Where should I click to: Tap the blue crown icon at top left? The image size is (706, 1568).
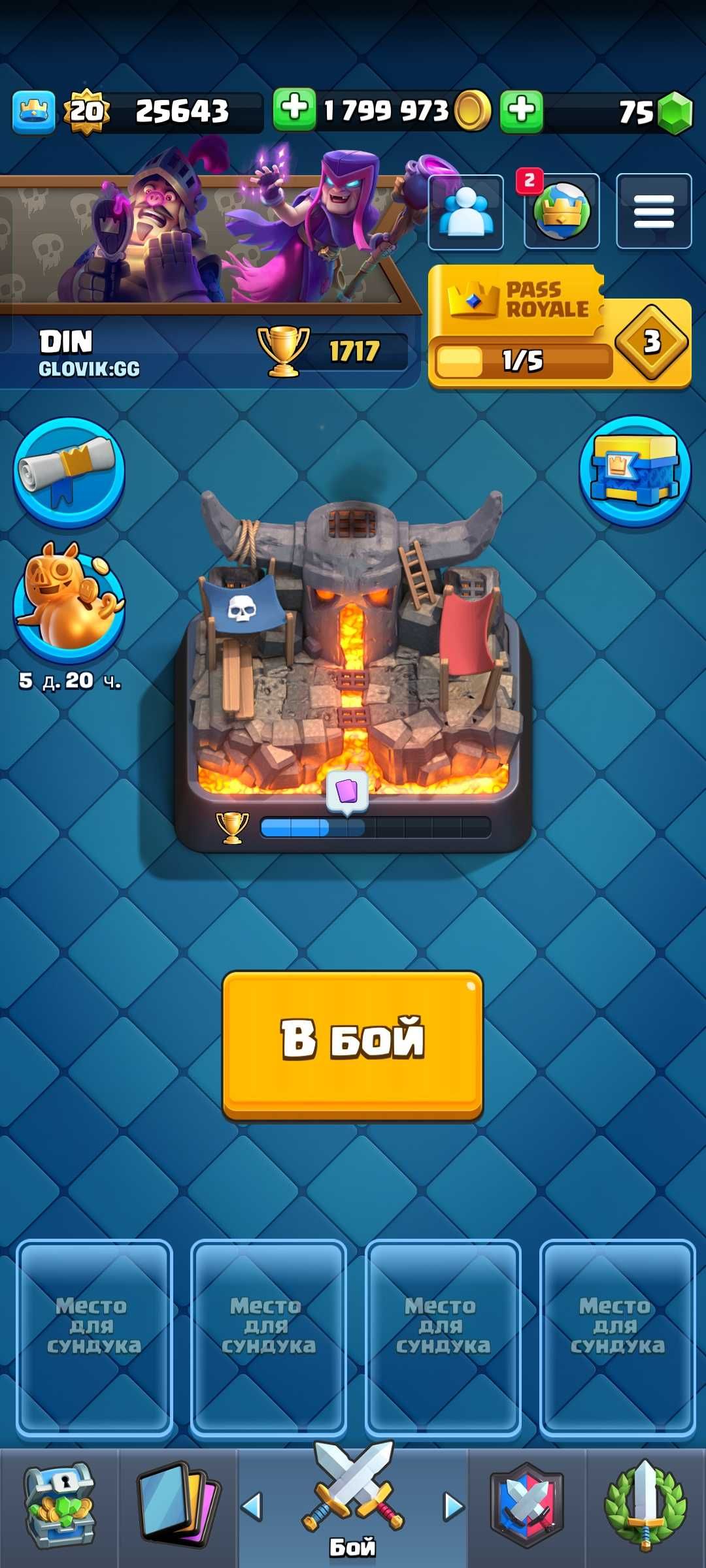click(33, 112)
